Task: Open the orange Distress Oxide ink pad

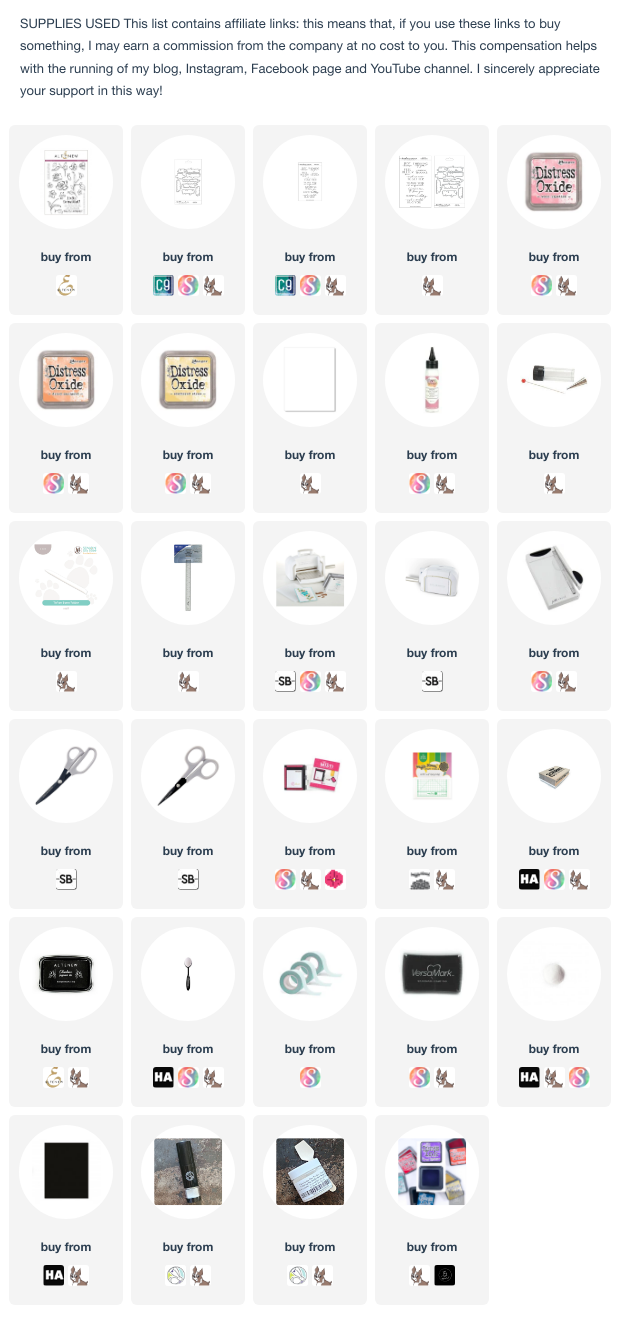Action: pyautogui.click(x=66, y=380)
